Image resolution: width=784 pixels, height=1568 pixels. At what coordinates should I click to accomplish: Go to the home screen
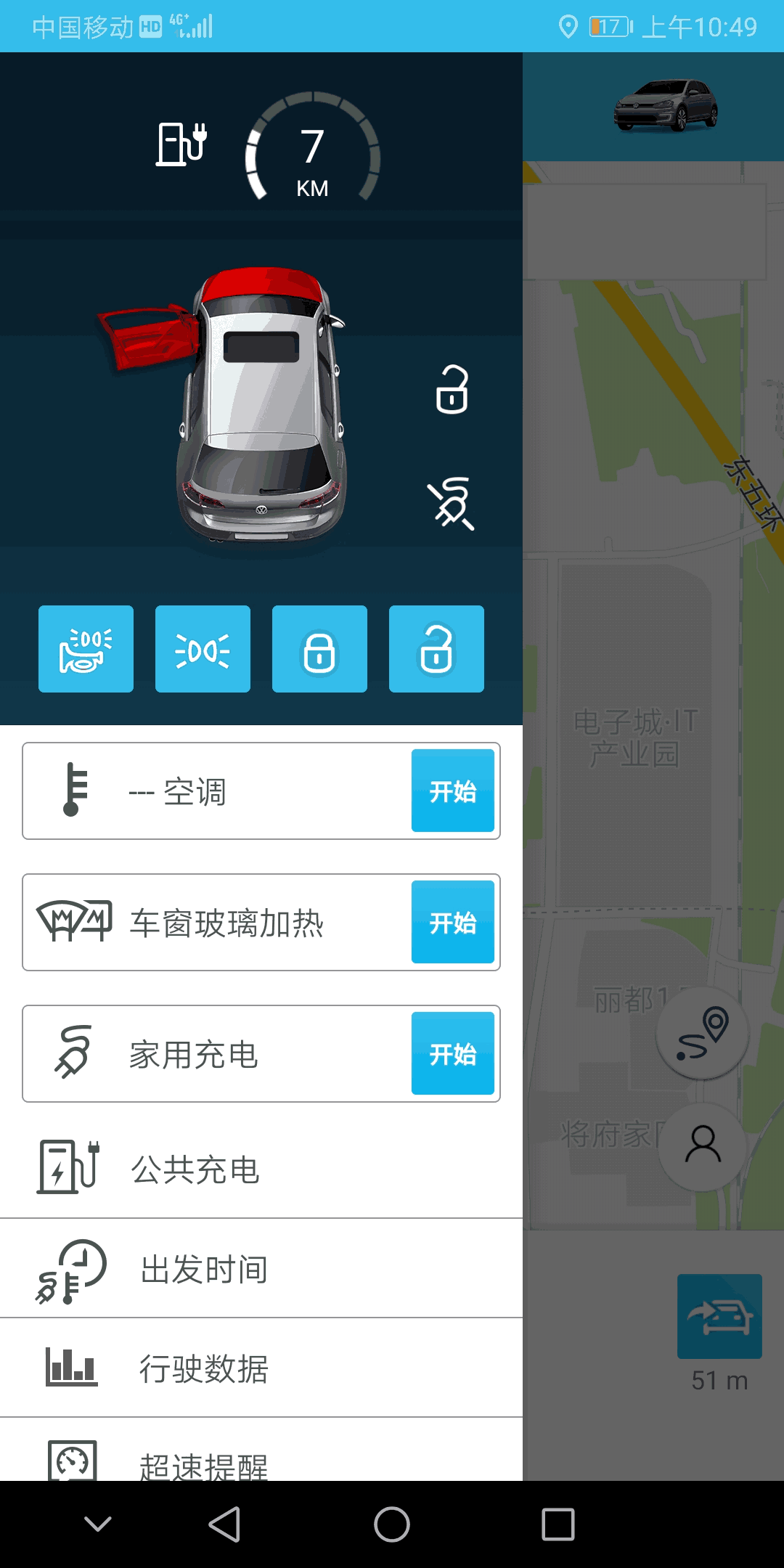[392, 1524]
